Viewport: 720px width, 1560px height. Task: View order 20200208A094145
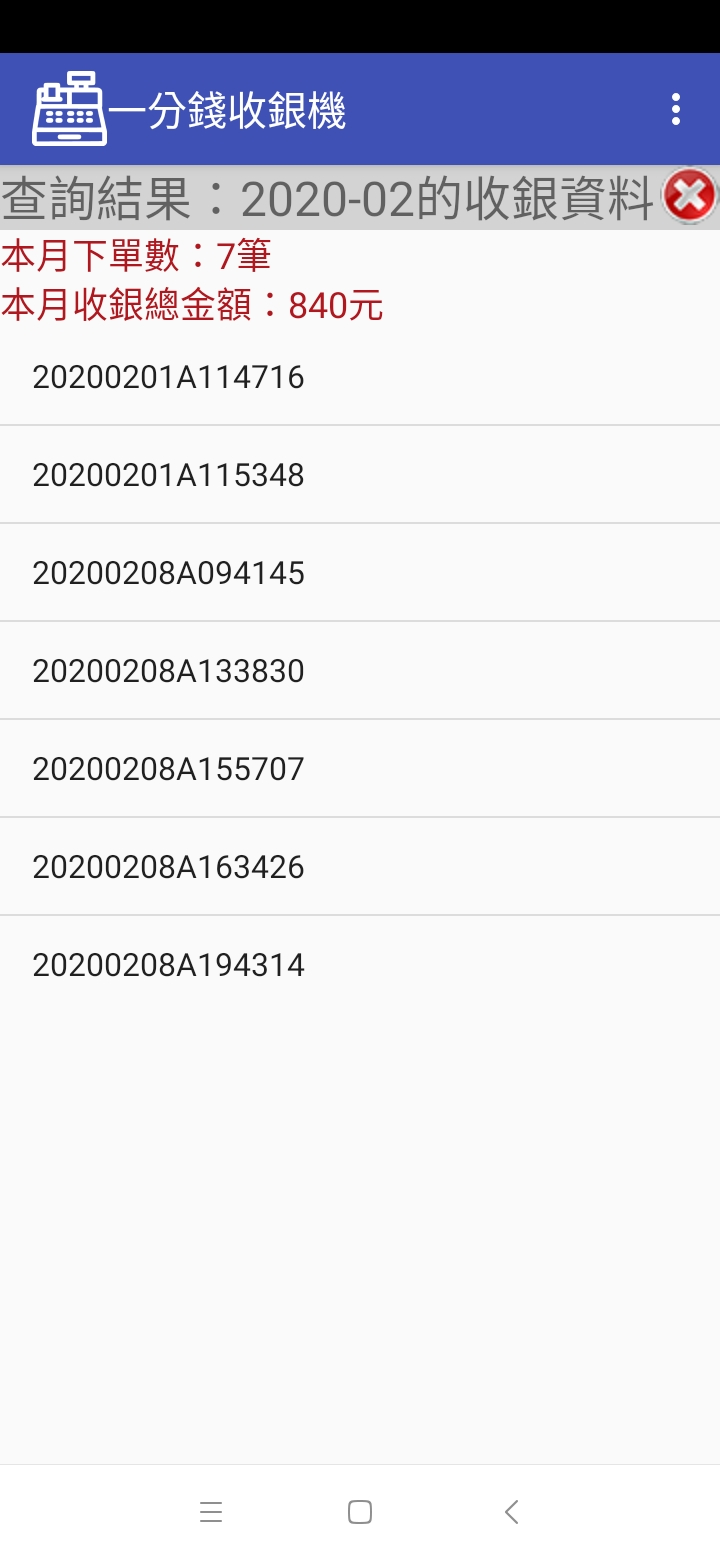360,573
